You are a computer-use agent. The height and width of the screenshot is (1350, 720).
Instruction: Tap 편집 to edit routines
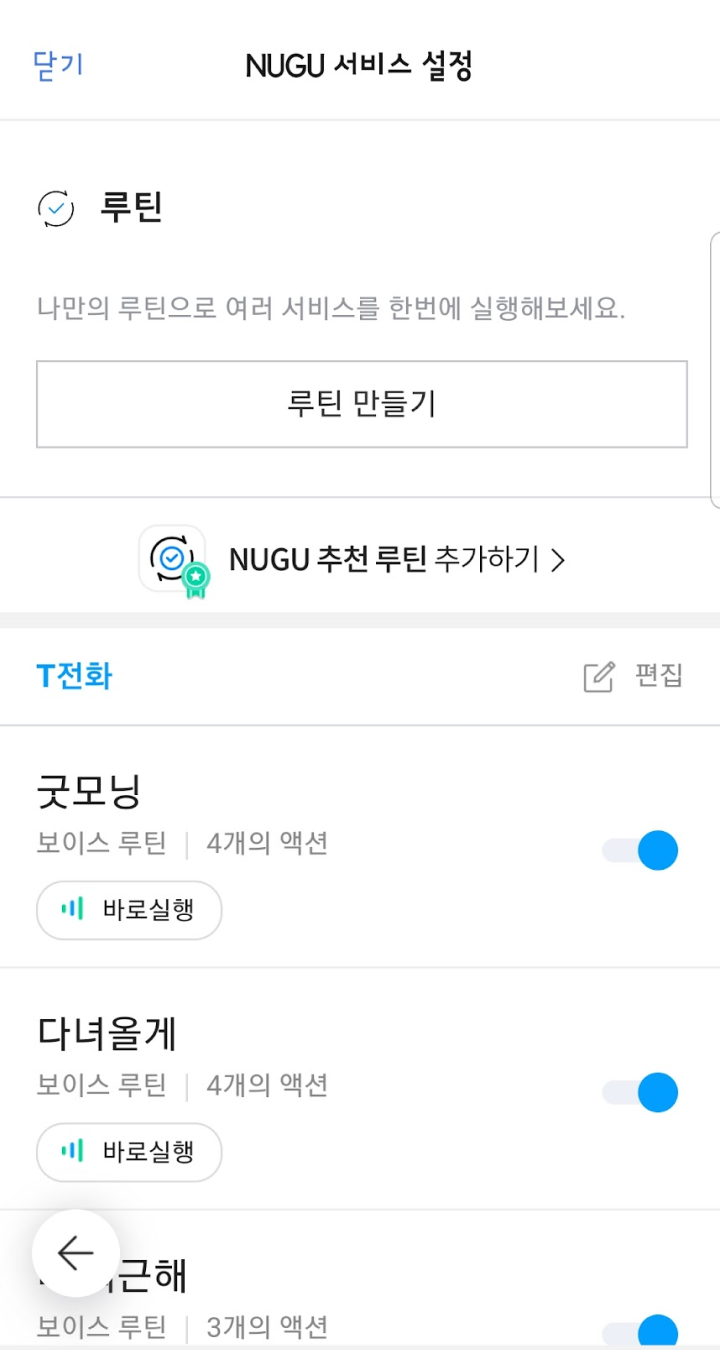pos(634,676)
